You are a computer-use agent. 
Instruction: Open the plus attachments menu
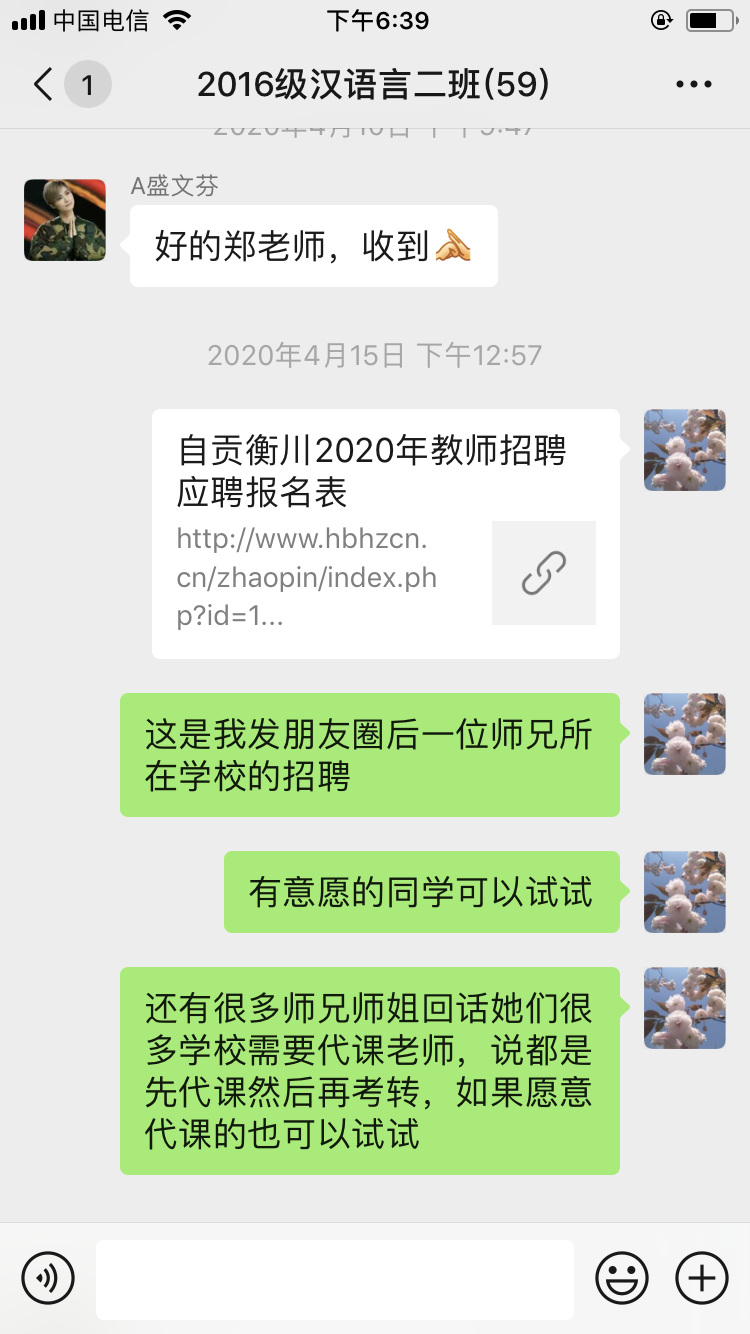pyautogui.click(x=702, y=1278)
